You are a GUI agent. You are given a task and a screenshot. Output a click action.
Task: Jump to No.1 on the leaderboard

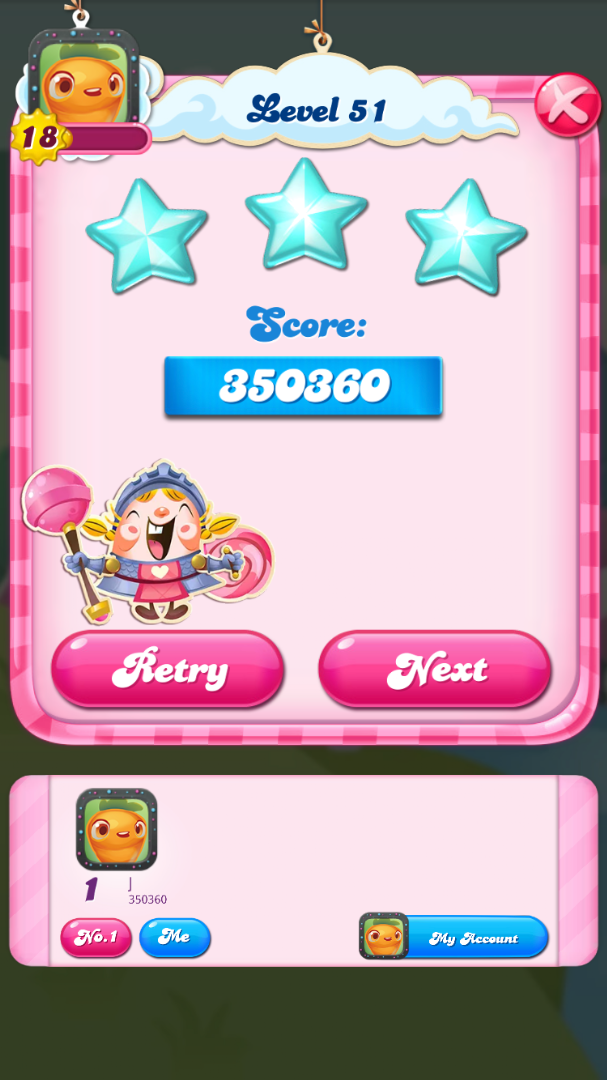point(96,937)
